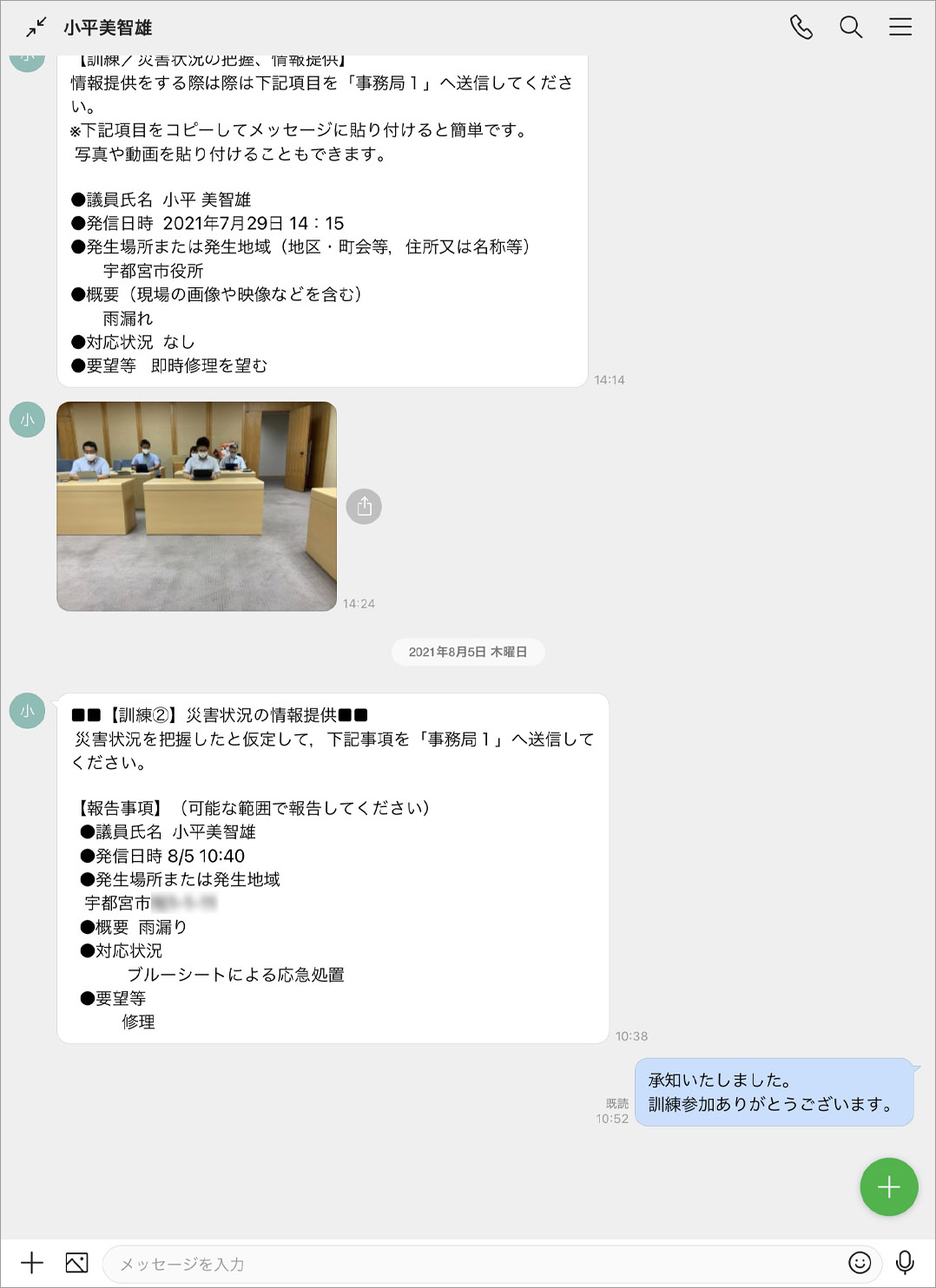Open the attachment plus menu
The image size is (936, 1288).
pos(32,1263)
